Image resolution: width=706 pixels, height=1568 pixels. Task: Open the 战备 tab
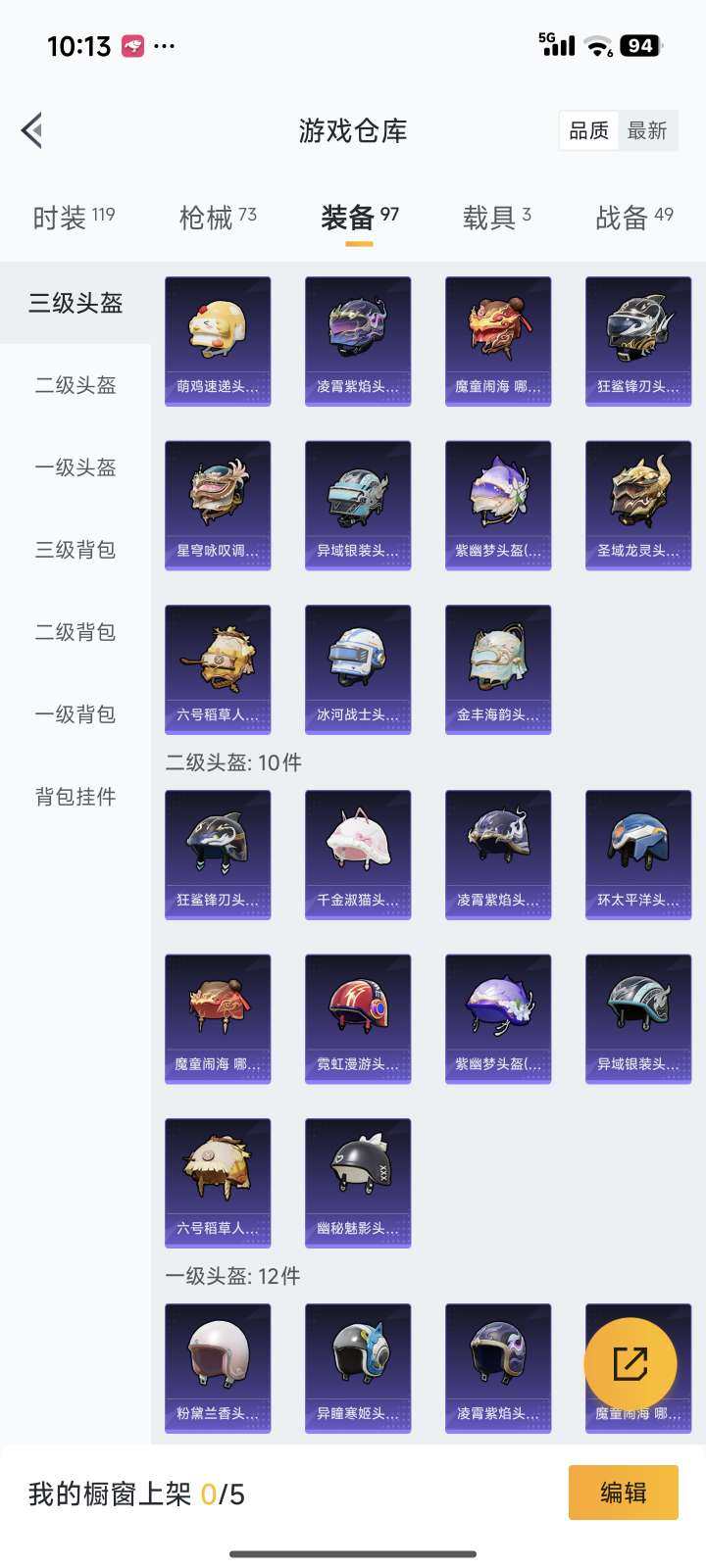[x=633, y=218]
